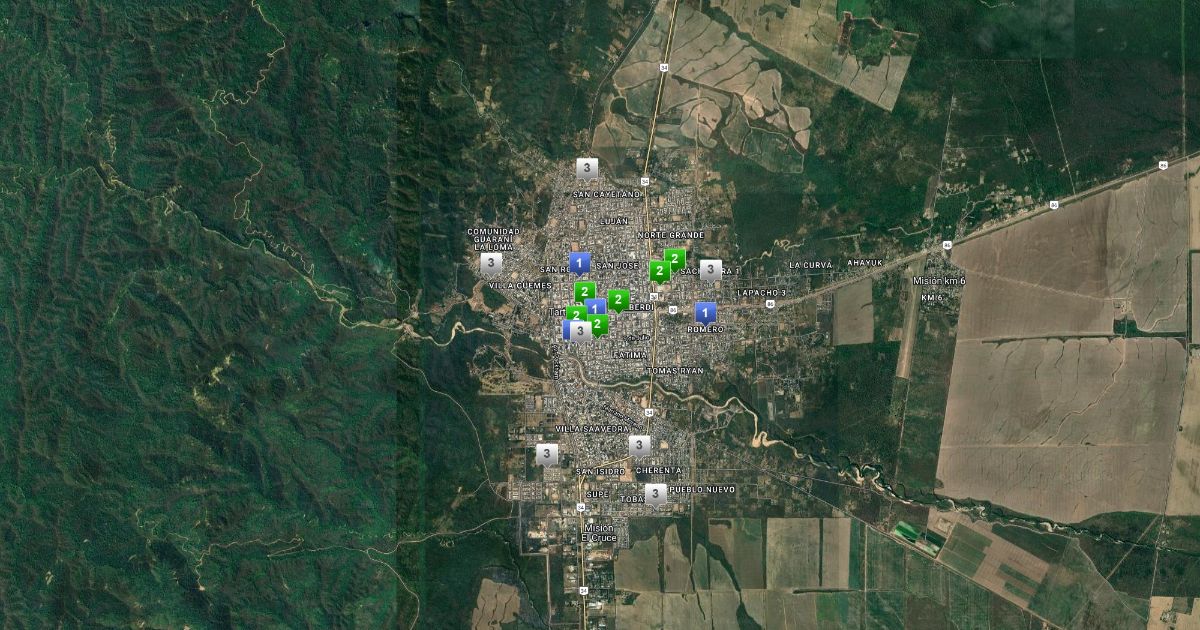Select the gray 3 marker beside Toba
The height and width of the screenshot is (630, 1200).
[x=655, y=493]
